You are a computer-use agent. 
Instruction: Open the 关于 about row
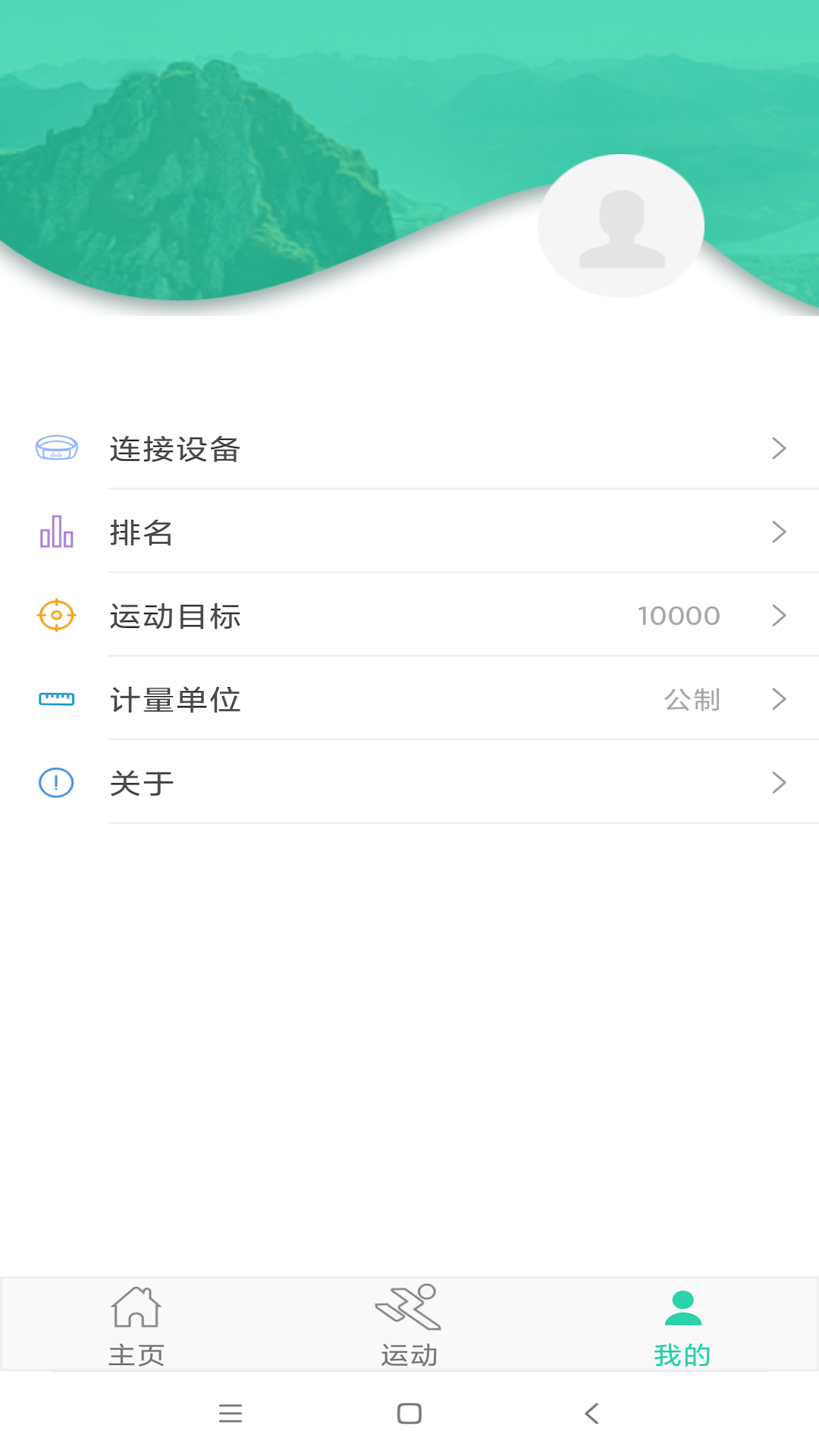[409, 783]
